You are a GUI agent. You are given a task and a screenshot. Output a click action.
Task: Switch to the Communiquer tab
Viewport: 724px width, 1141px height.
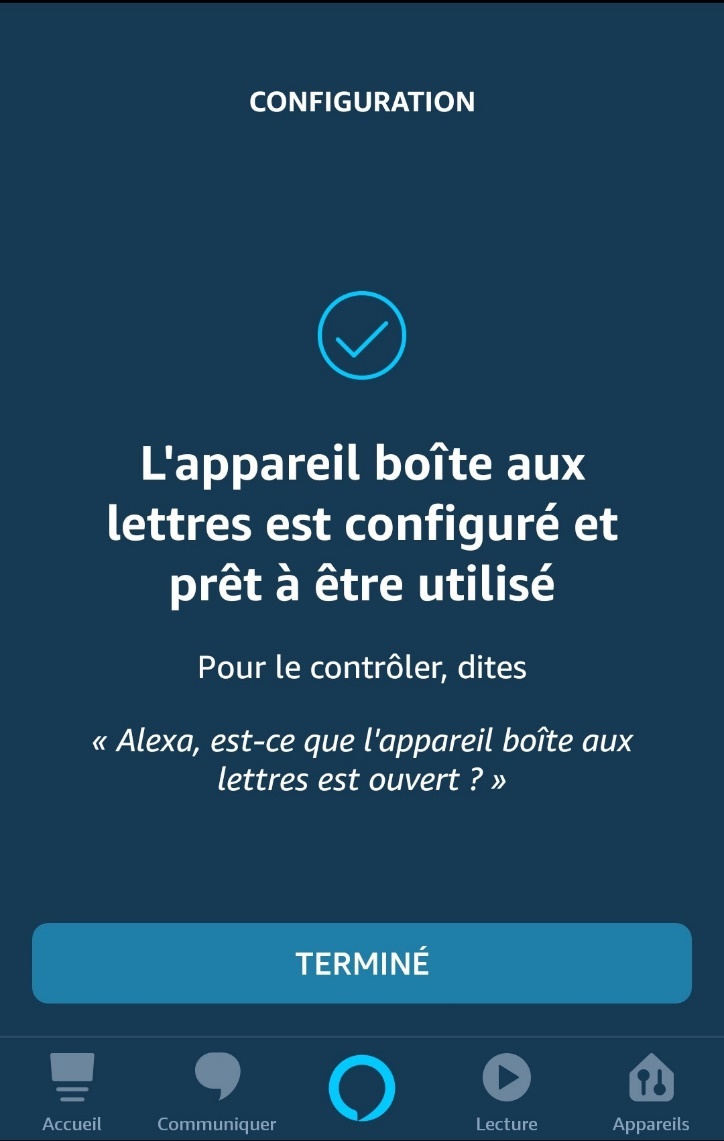217,1091
